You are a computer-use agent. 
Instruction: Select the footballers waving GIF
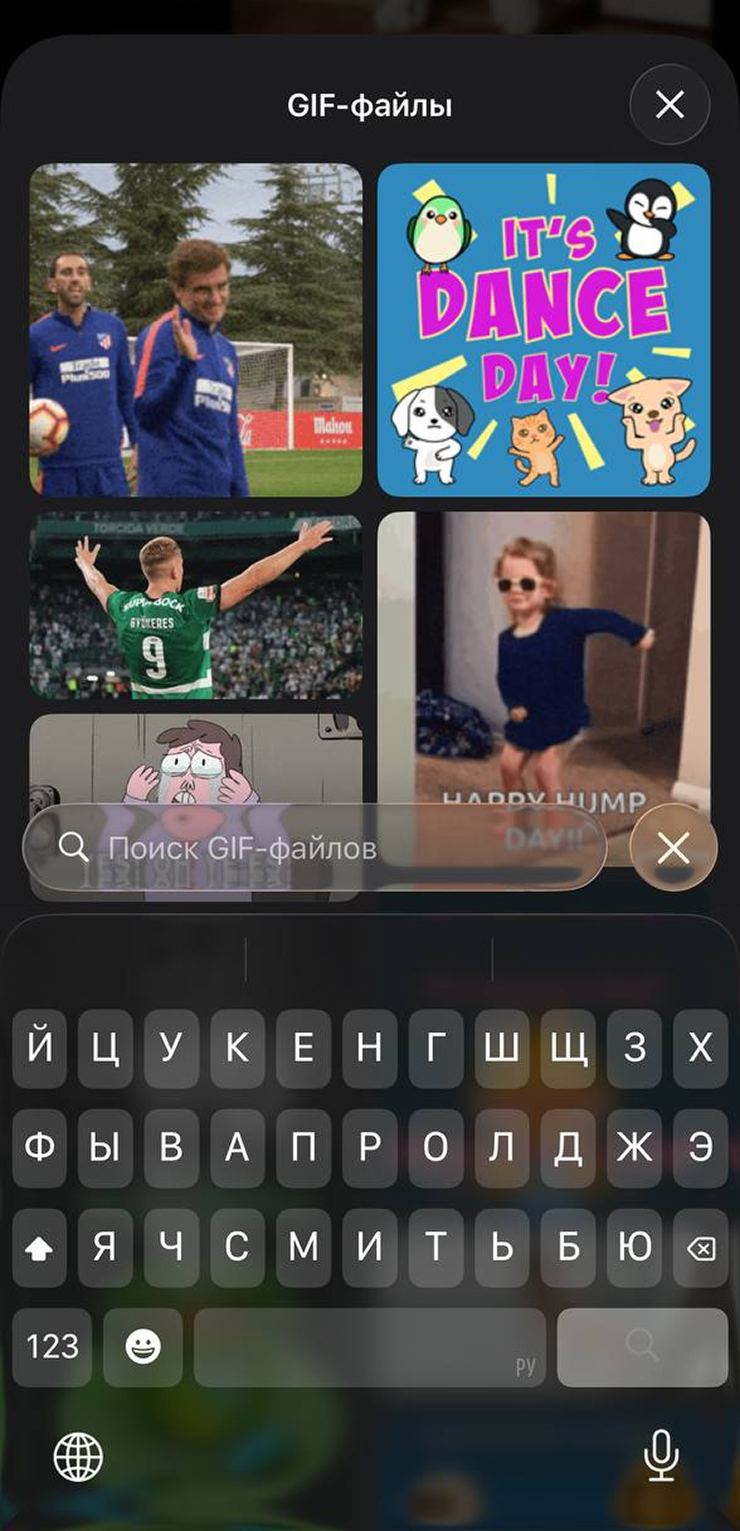(x=196, y=329)
